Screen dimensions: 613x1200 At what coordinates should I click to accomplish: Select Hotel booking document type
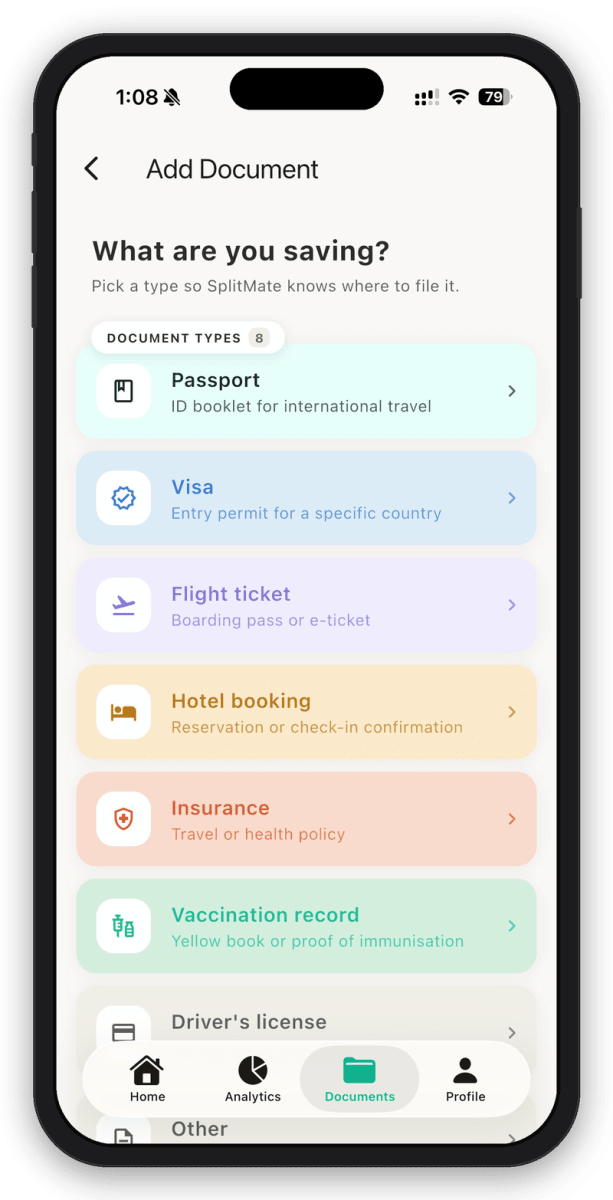click(306, 712)
